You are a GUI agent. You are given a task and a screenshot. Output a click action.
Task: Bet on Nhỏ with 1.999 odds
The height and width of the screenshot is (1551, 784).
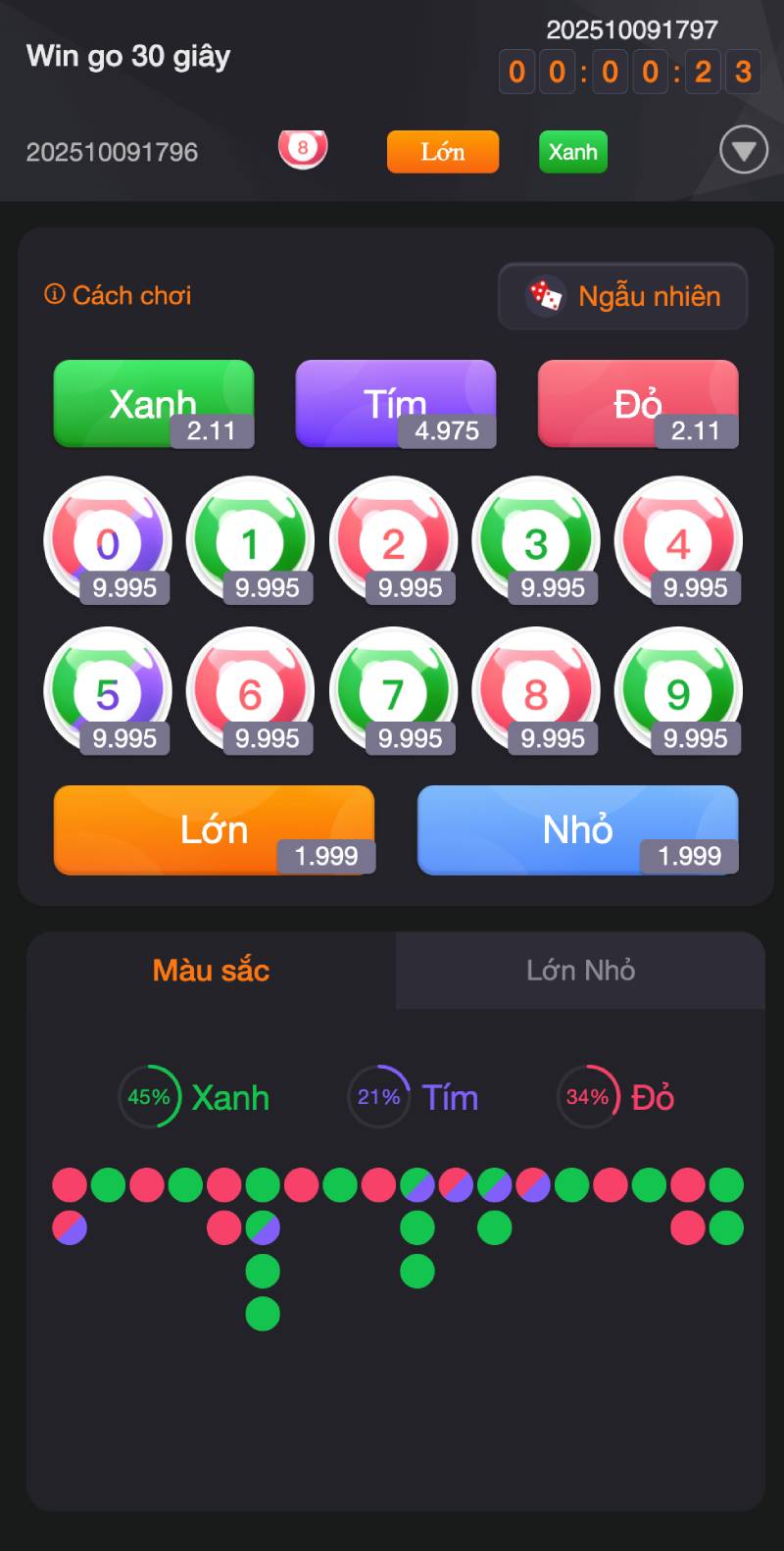(x=578, y=829)
